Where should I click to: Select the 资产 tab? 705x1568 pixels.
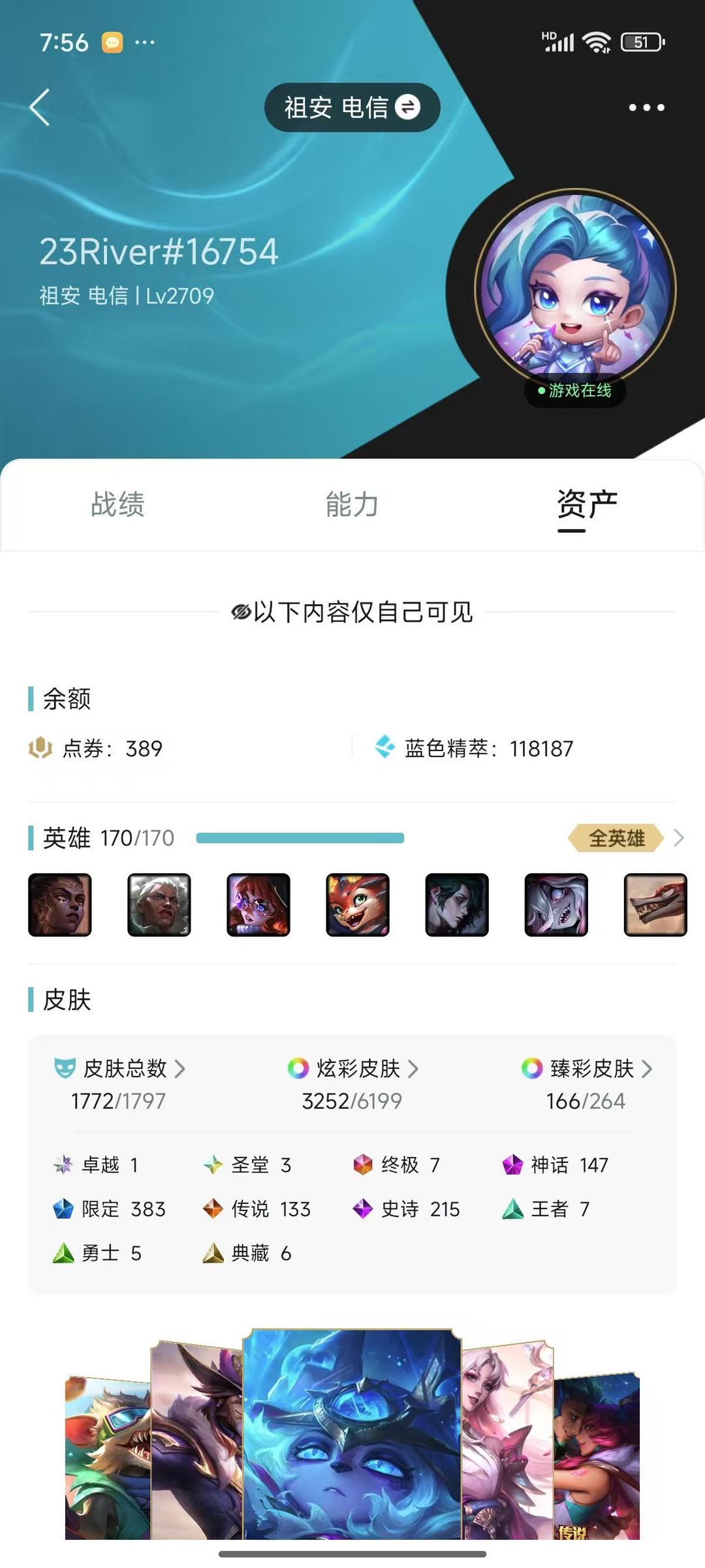click(587, 504)
